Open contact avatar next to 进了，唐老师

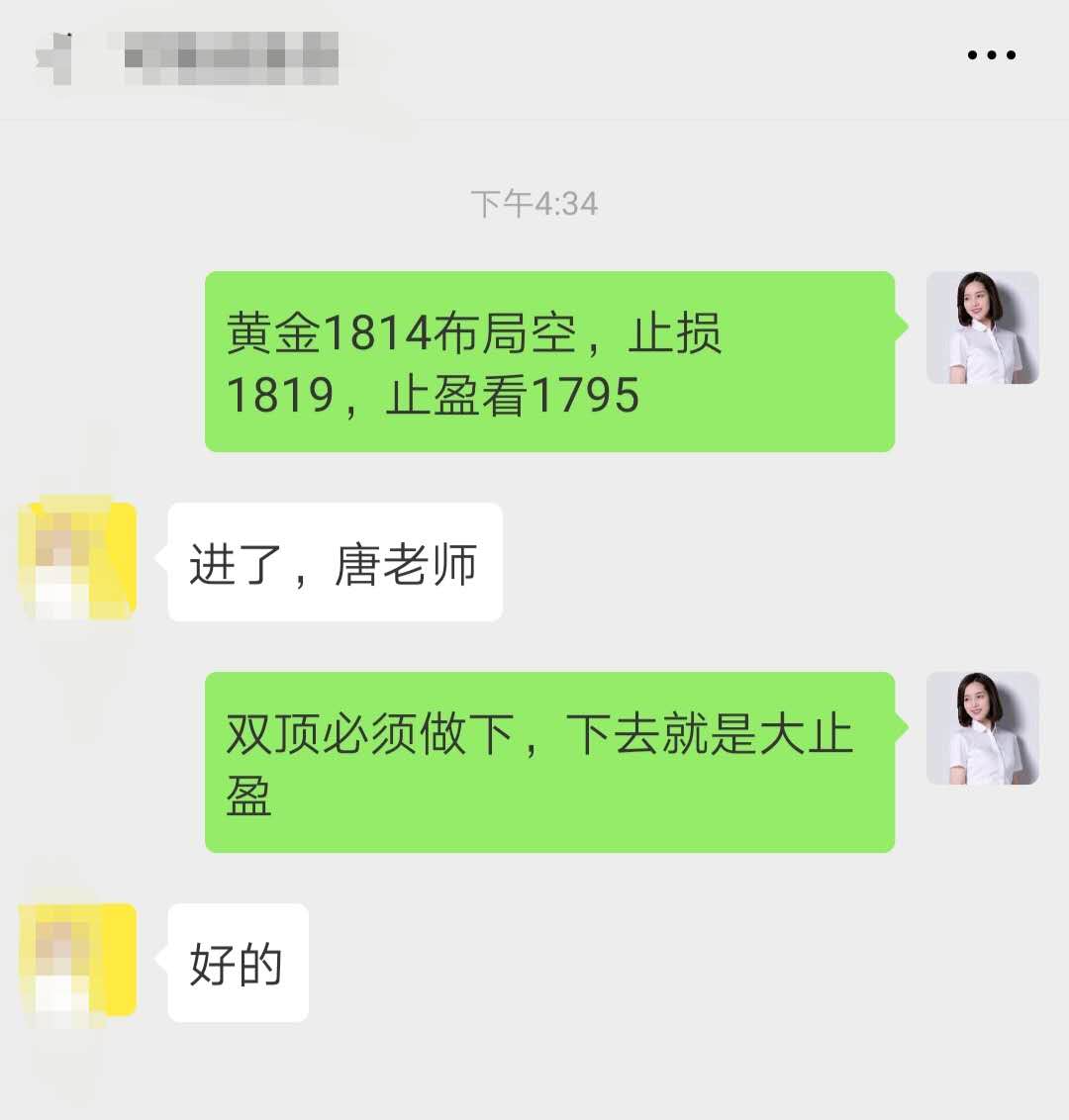pos(79,561)
